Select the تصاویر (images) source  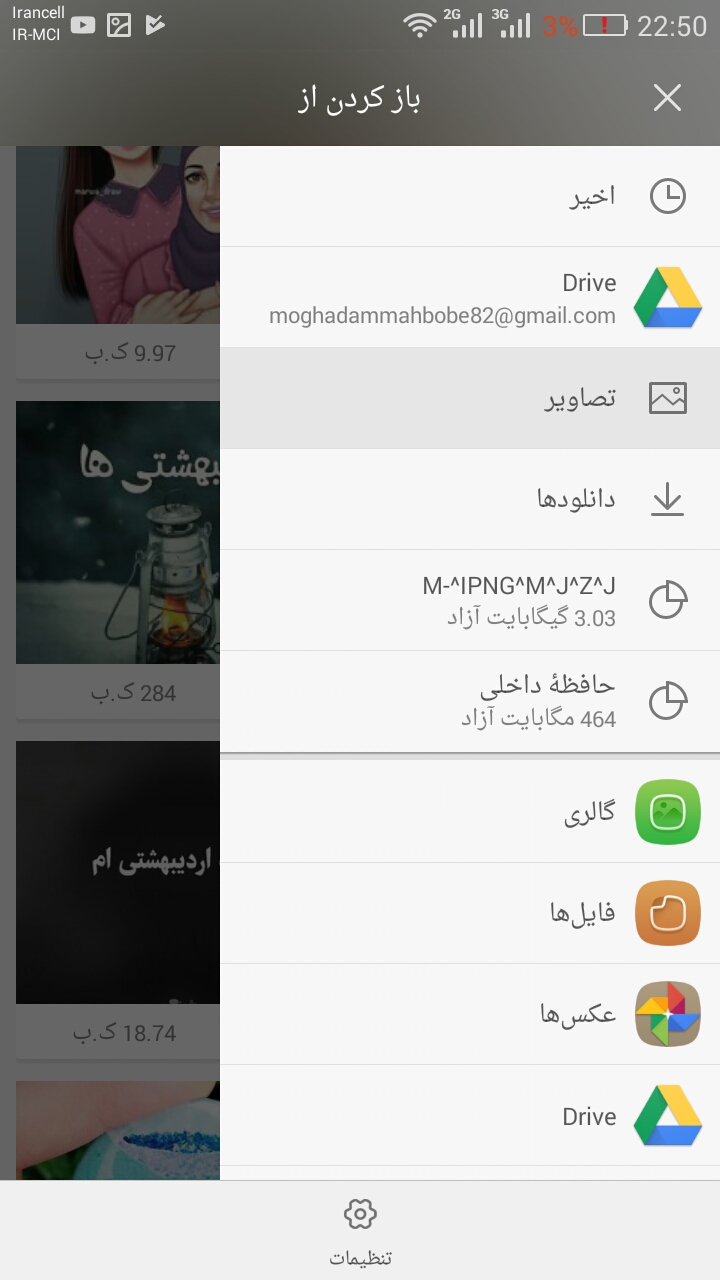(470, 398)
